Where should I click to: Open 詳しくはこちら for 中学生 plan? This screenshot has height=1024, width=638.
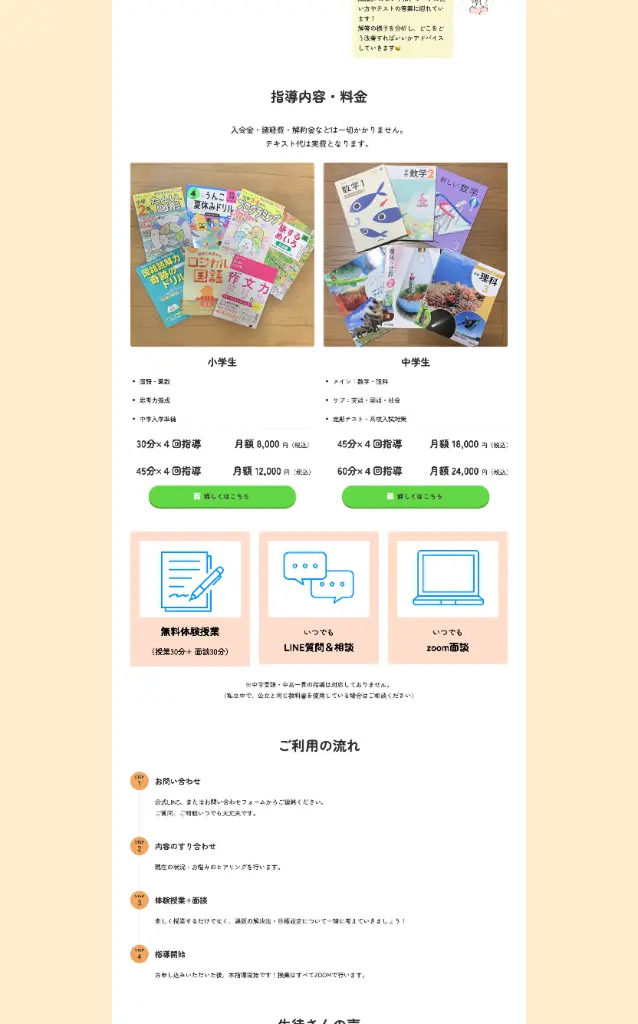point(415,496)
